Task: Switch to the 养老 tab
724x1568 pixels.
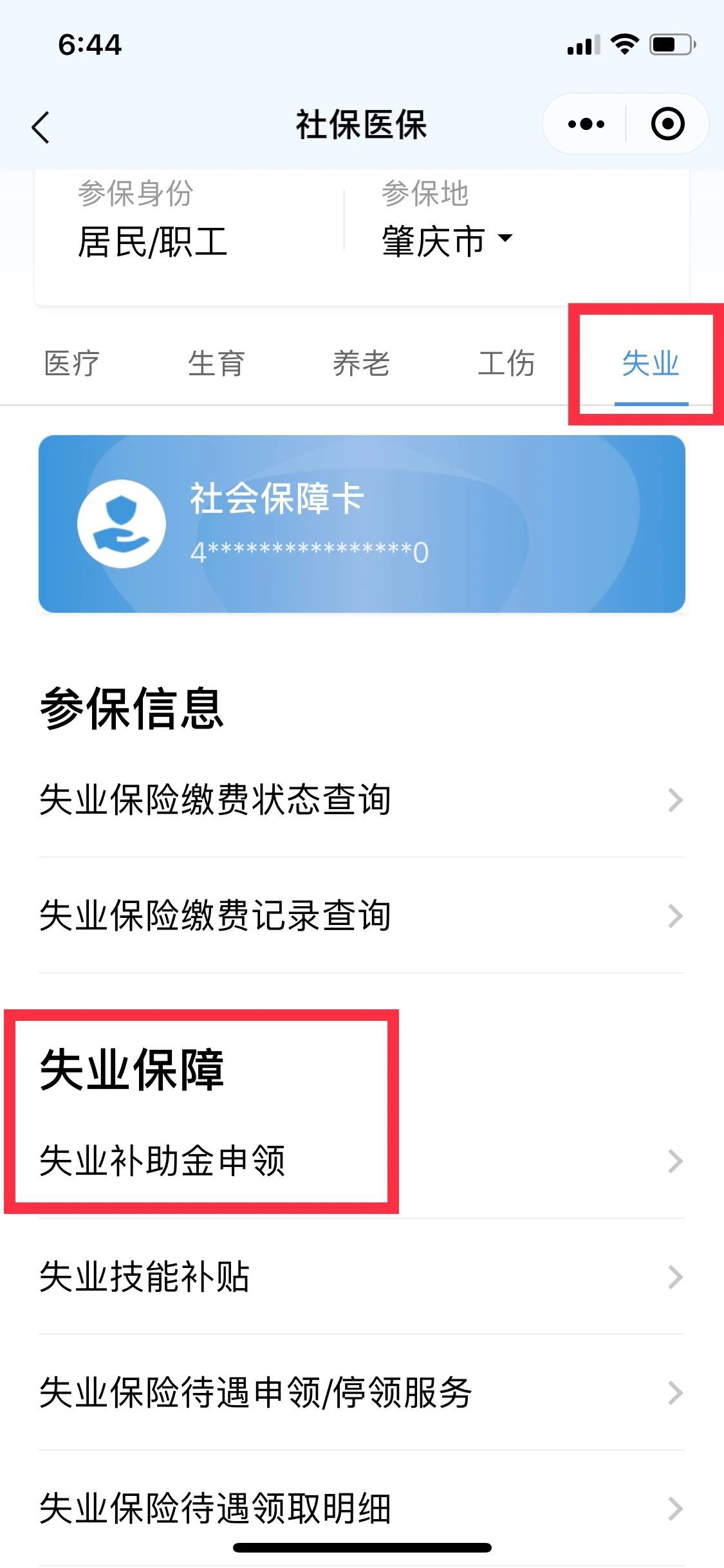Action: (x=361, y=363)
